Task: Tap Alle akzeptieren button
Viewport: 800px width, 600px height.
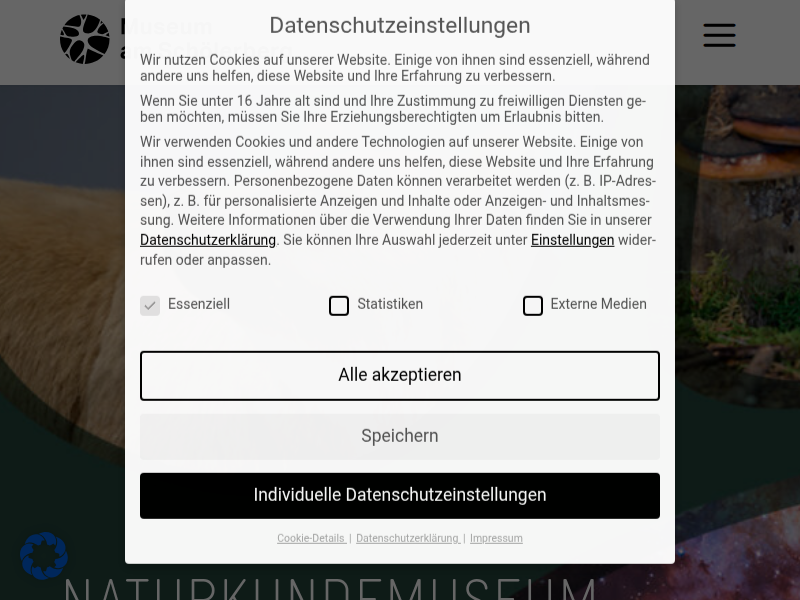Action: 399,375
